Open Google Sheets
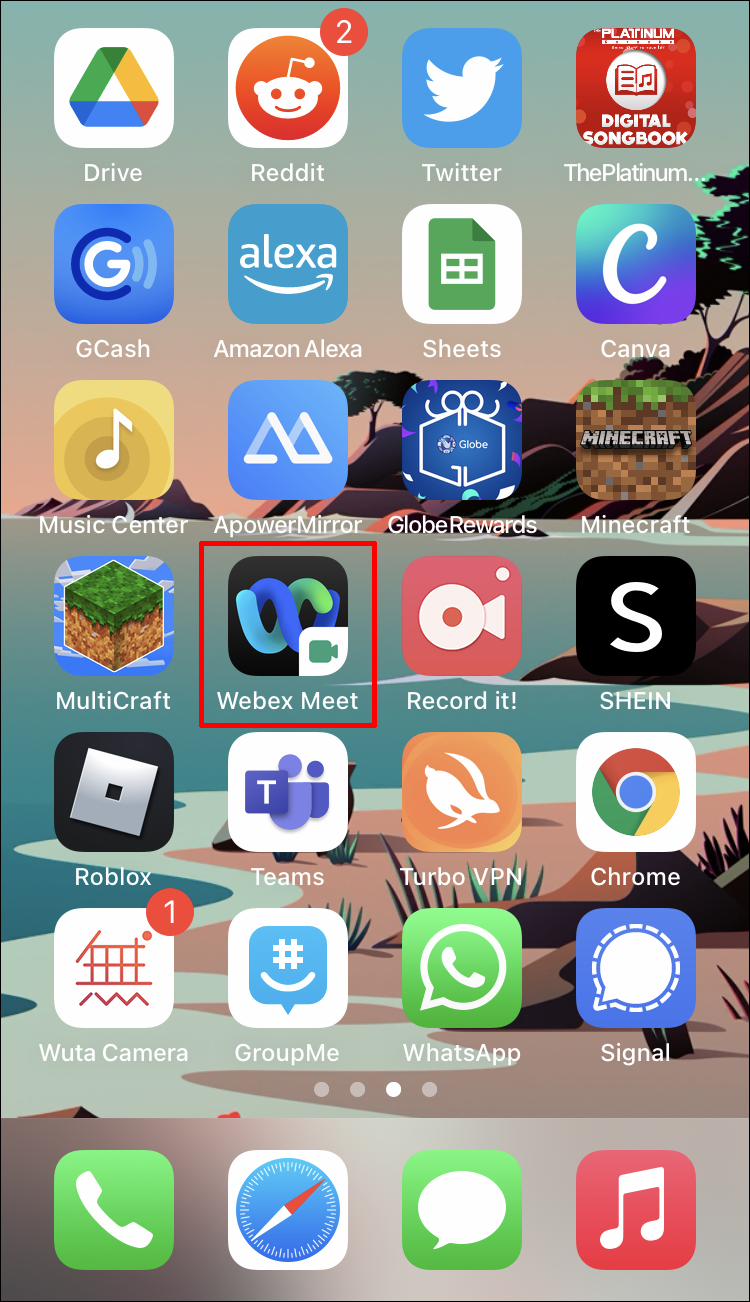The height and width of the screenshot is (1302, 750). tap(462, 264)
